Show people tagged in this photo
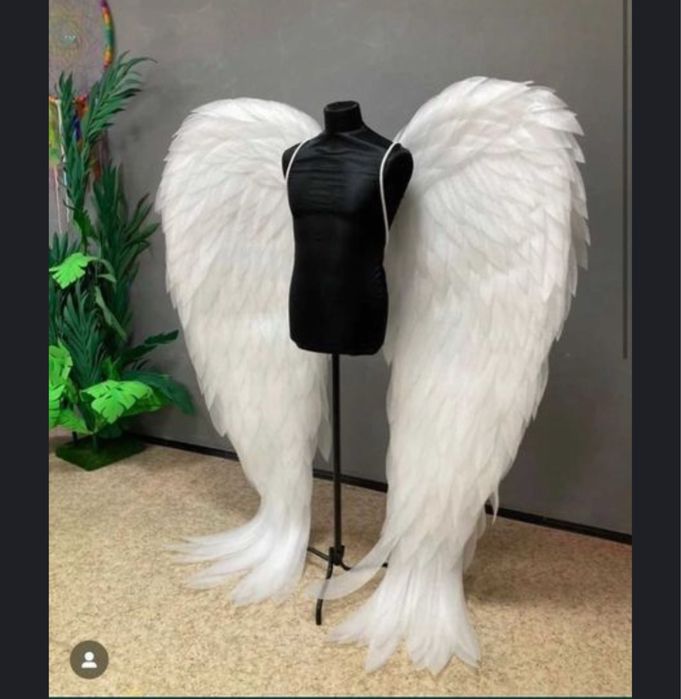This screenshot has height=699, width=681. (x=89, y=660)
